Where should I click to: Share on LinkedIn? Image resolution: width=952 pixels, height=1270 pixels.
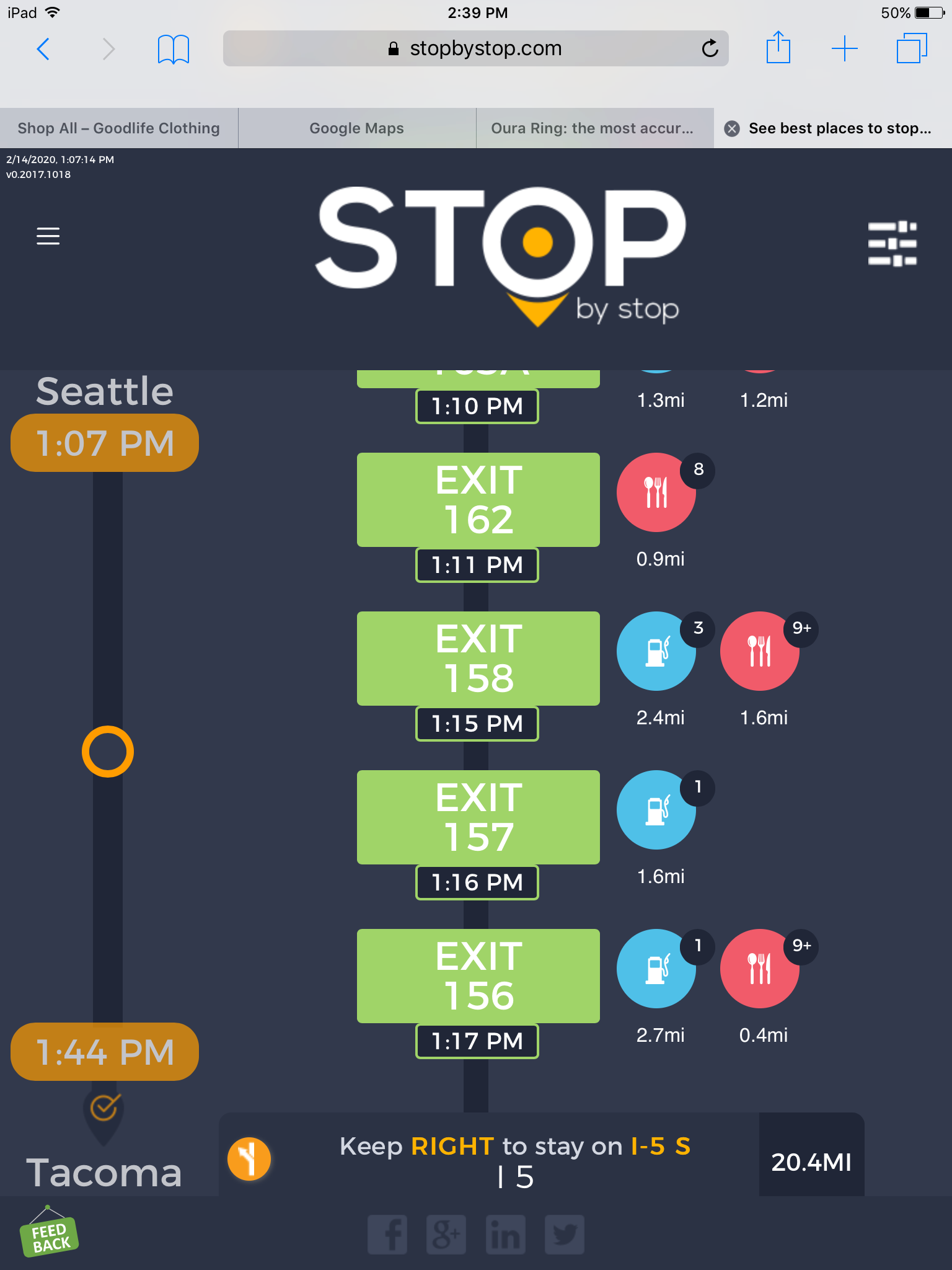(x=505, y=1235)
